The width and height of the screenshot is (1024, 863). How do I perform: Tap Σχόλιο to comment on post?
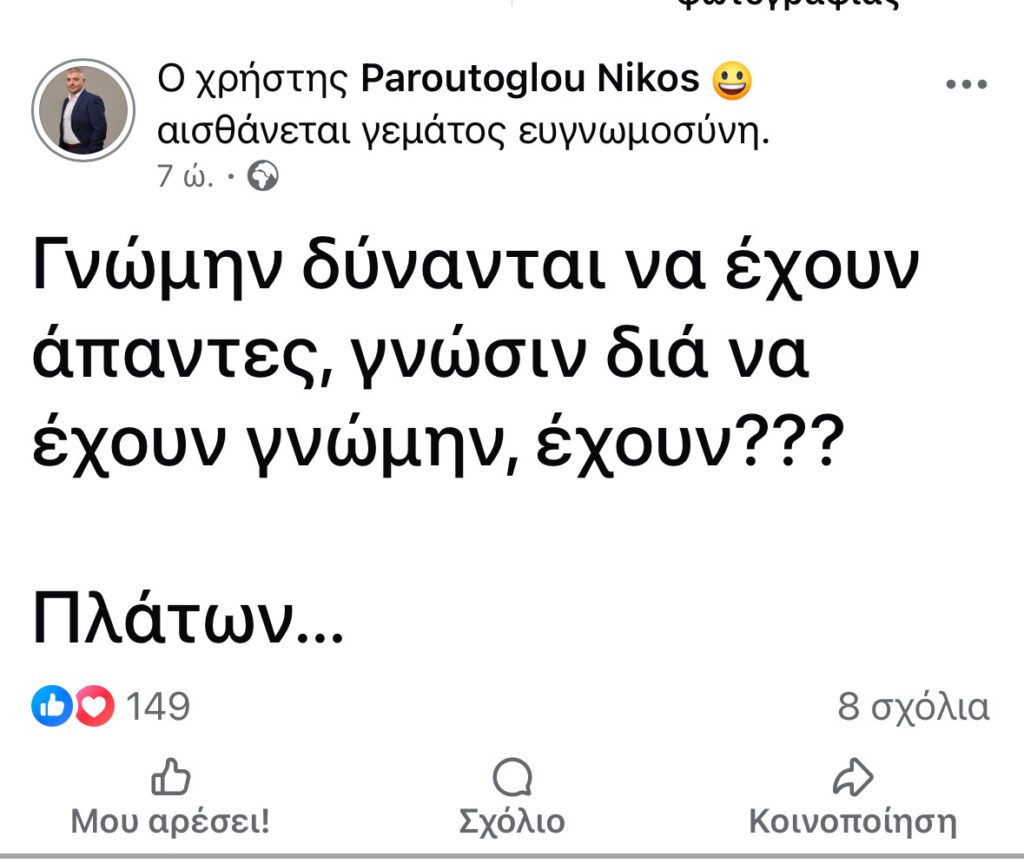coord(511,799)
